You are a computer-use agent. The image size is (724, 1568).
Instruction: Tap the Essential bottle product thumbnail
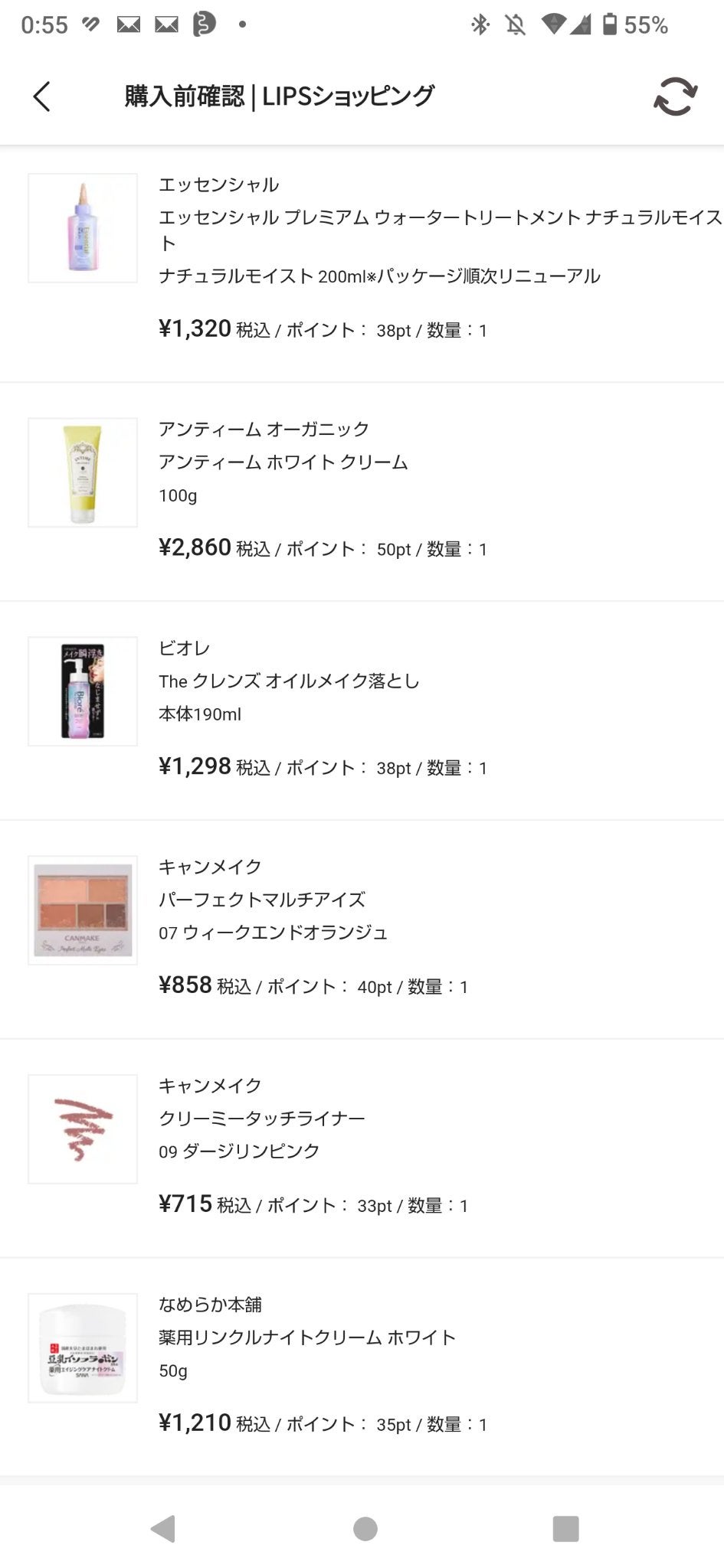(x=82, y=227)
